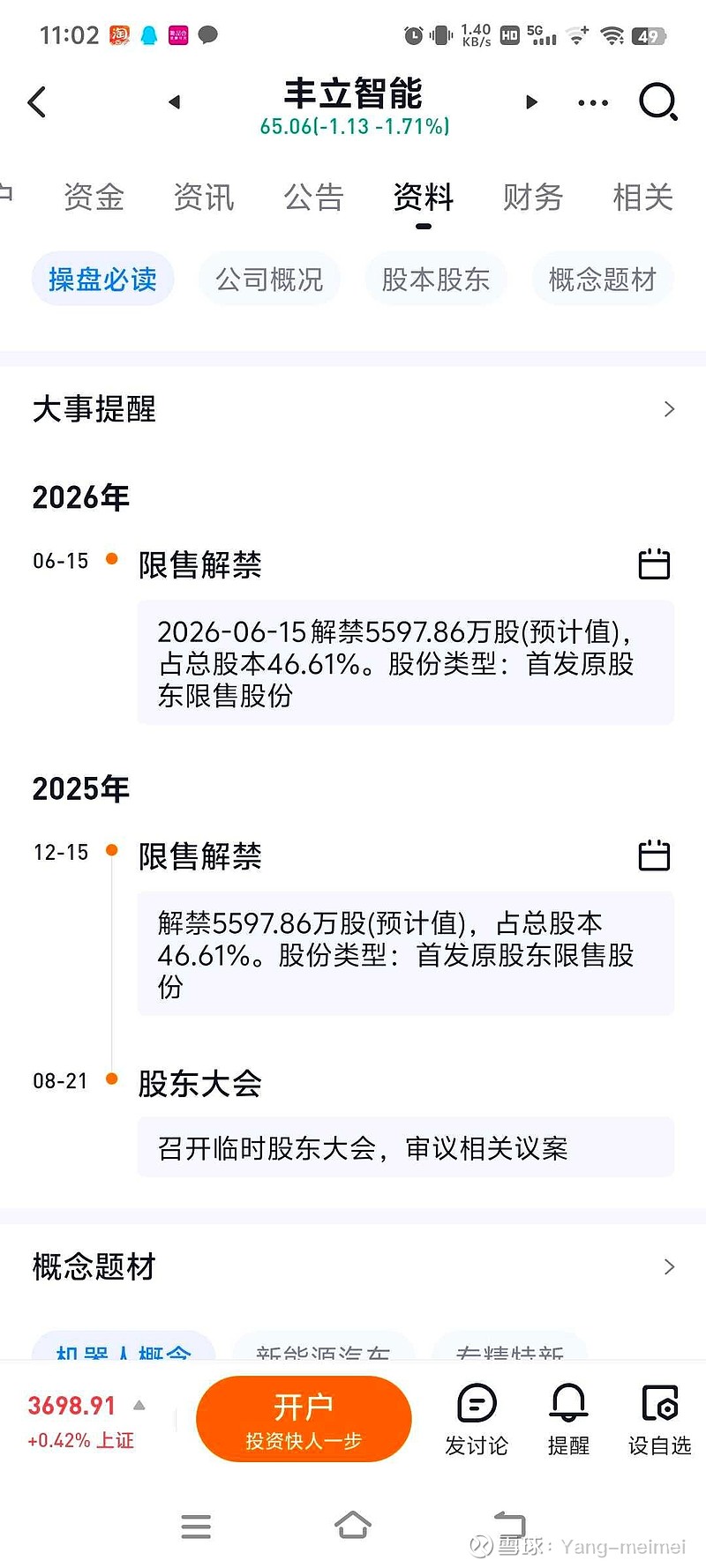
Task: Switch to the 资金 tab
Action: 94,197
